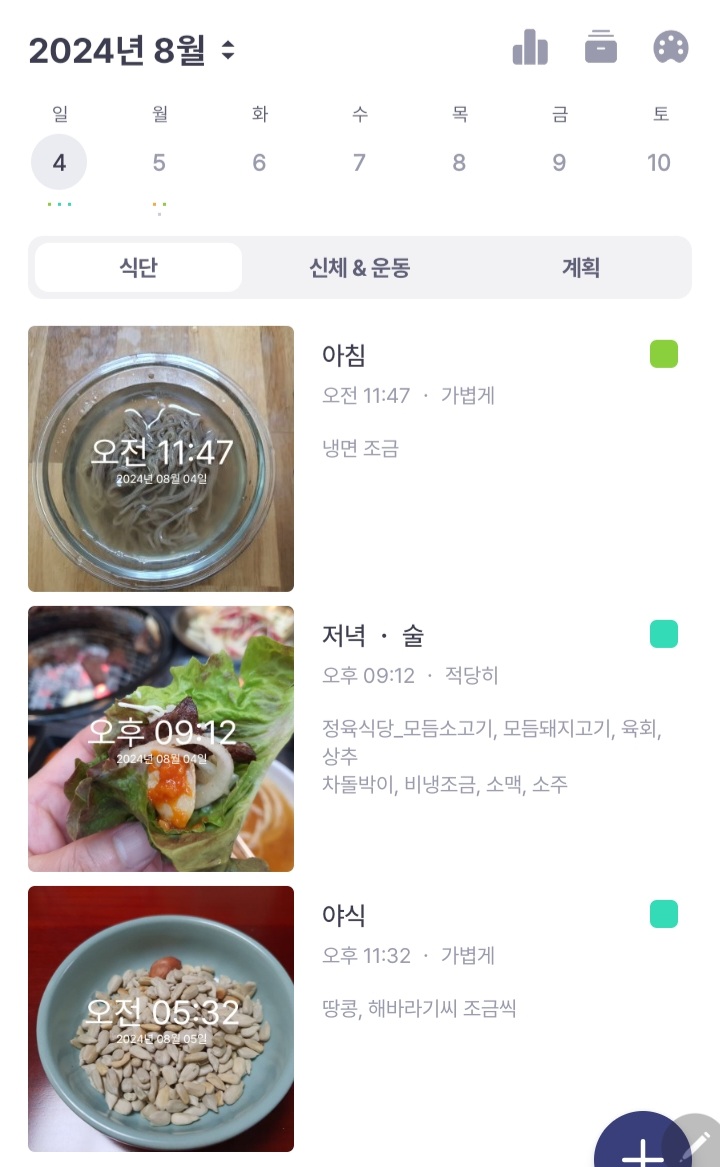
Task: Switch to the 계획 tab
Action: [581, 268]
